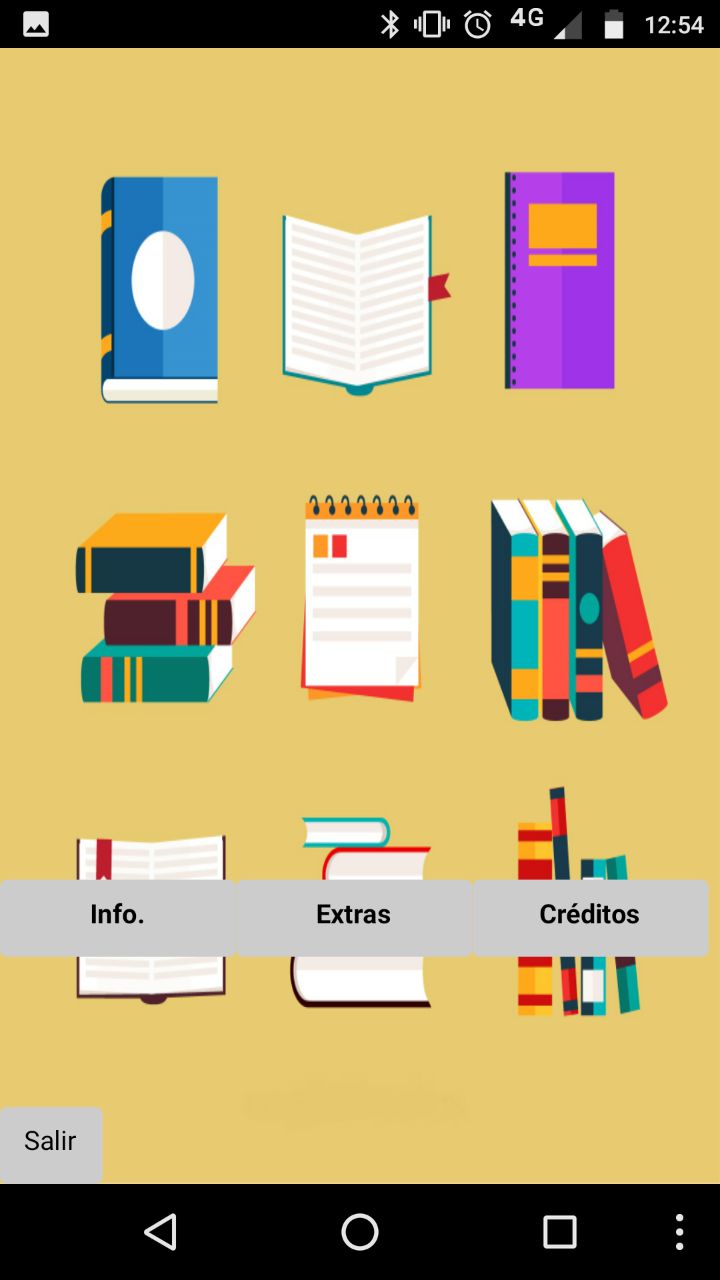Open the Info. section

(x=117, y=915)
